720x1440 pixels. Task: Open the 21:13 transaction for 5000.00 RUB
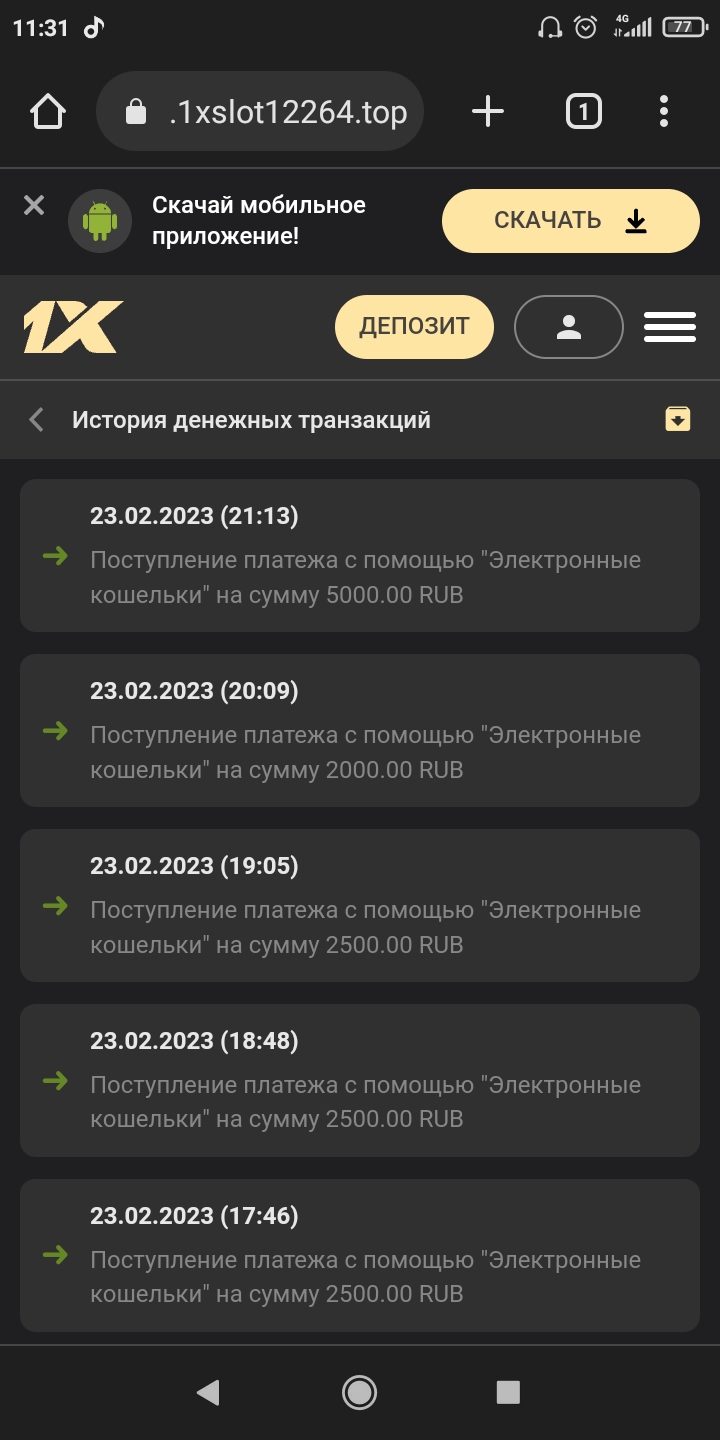(x=360, y=555)
